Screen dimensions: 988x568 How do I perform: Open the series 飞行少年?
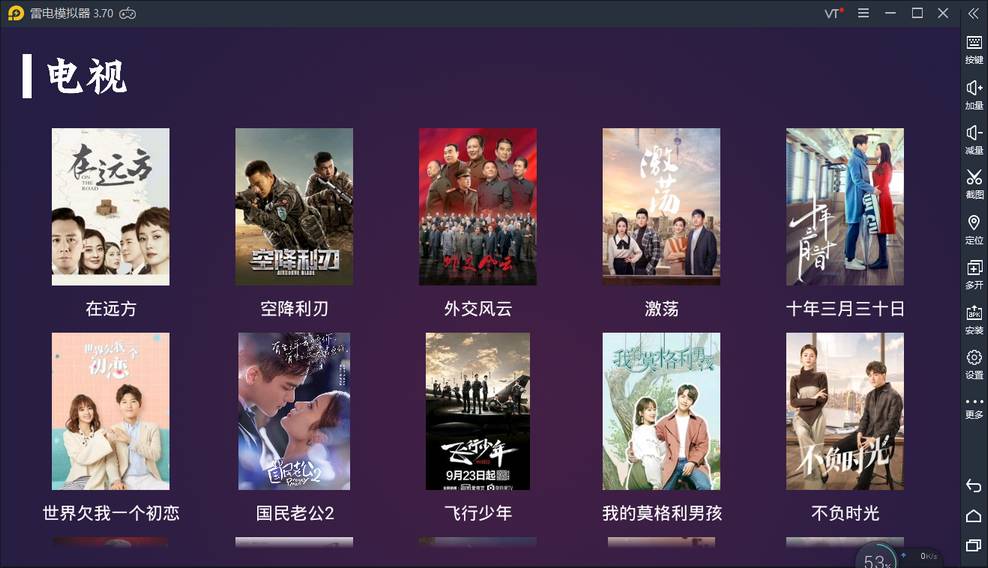(477, 411)
